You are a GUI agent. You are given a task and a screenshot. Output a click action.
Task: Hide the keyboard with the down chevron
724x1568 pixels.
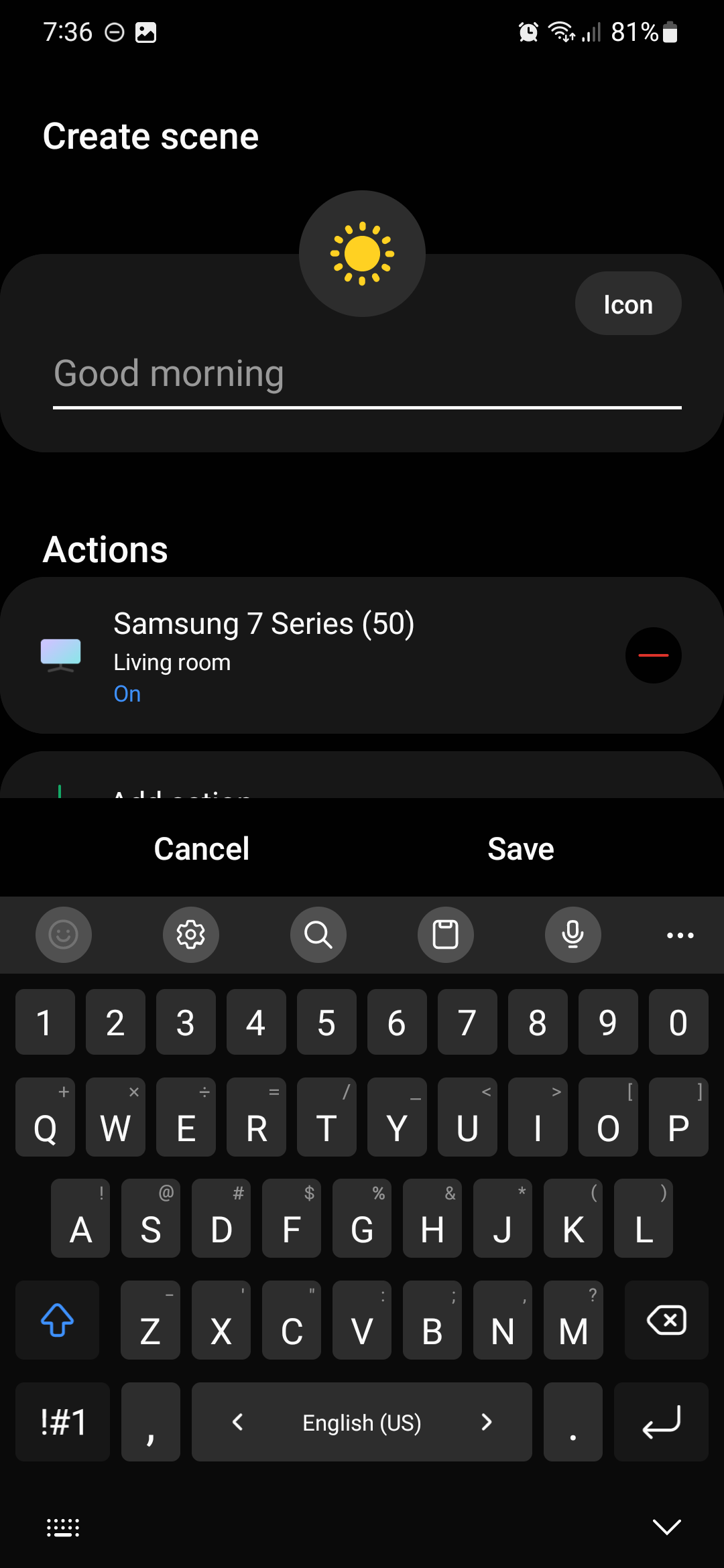[667, 1527]
